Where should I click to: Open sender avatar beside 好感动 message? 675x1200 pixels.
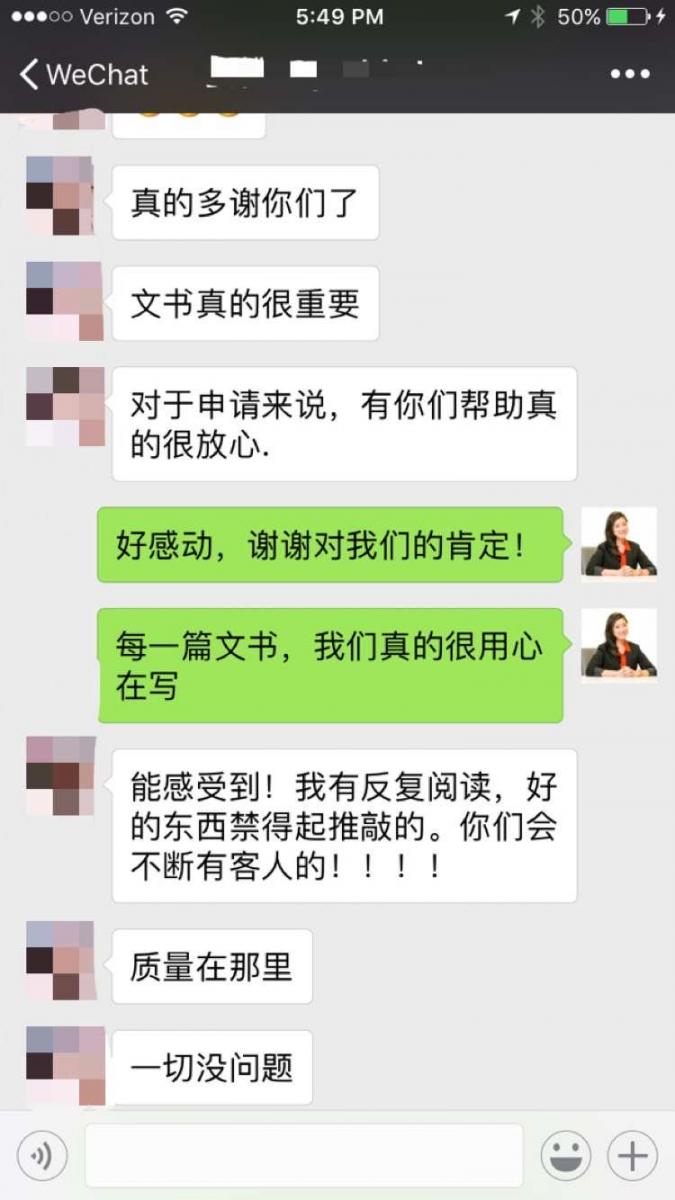click(x=619, y=545)
